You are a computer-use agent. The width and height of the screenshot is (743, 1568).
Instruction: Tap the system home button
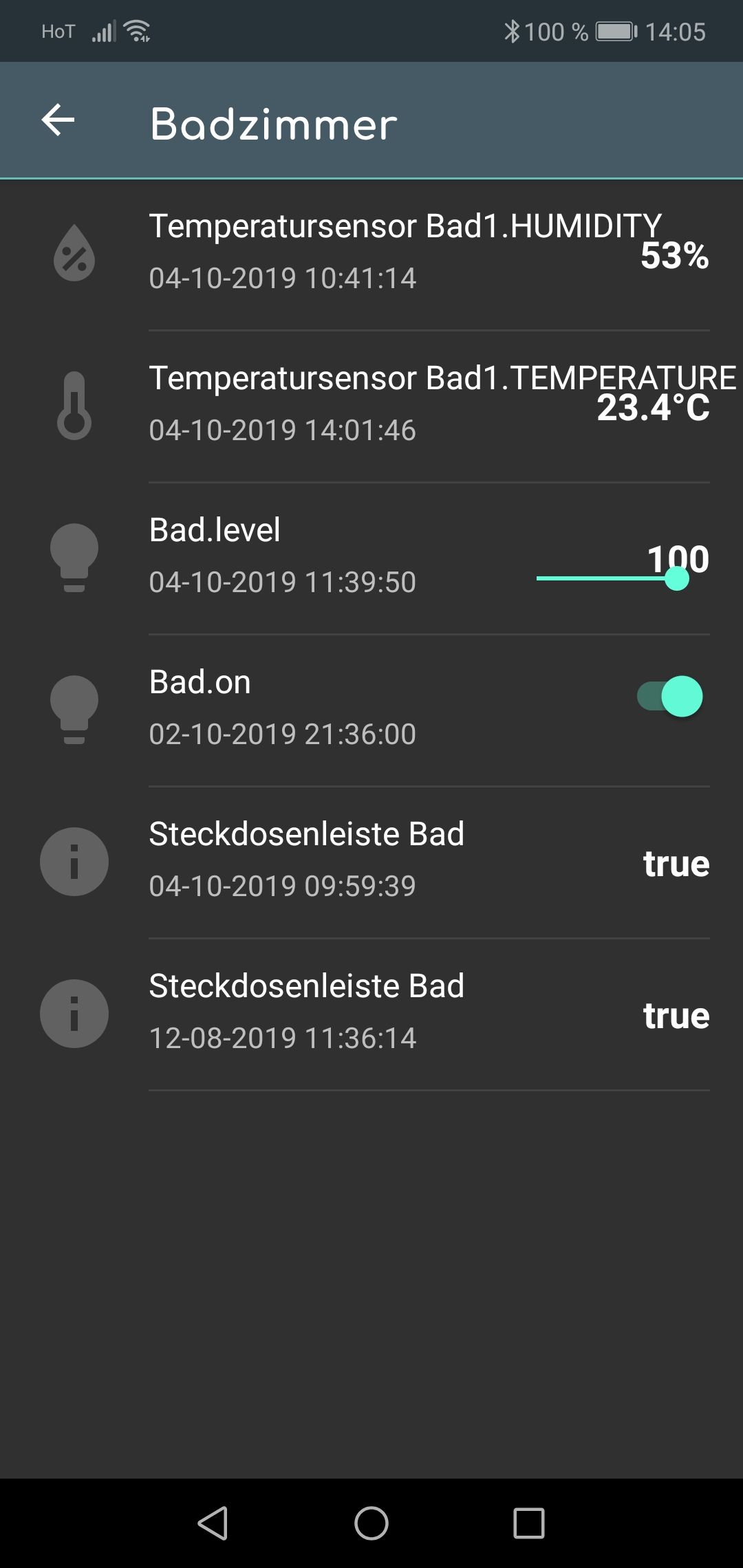(371, 1523)
